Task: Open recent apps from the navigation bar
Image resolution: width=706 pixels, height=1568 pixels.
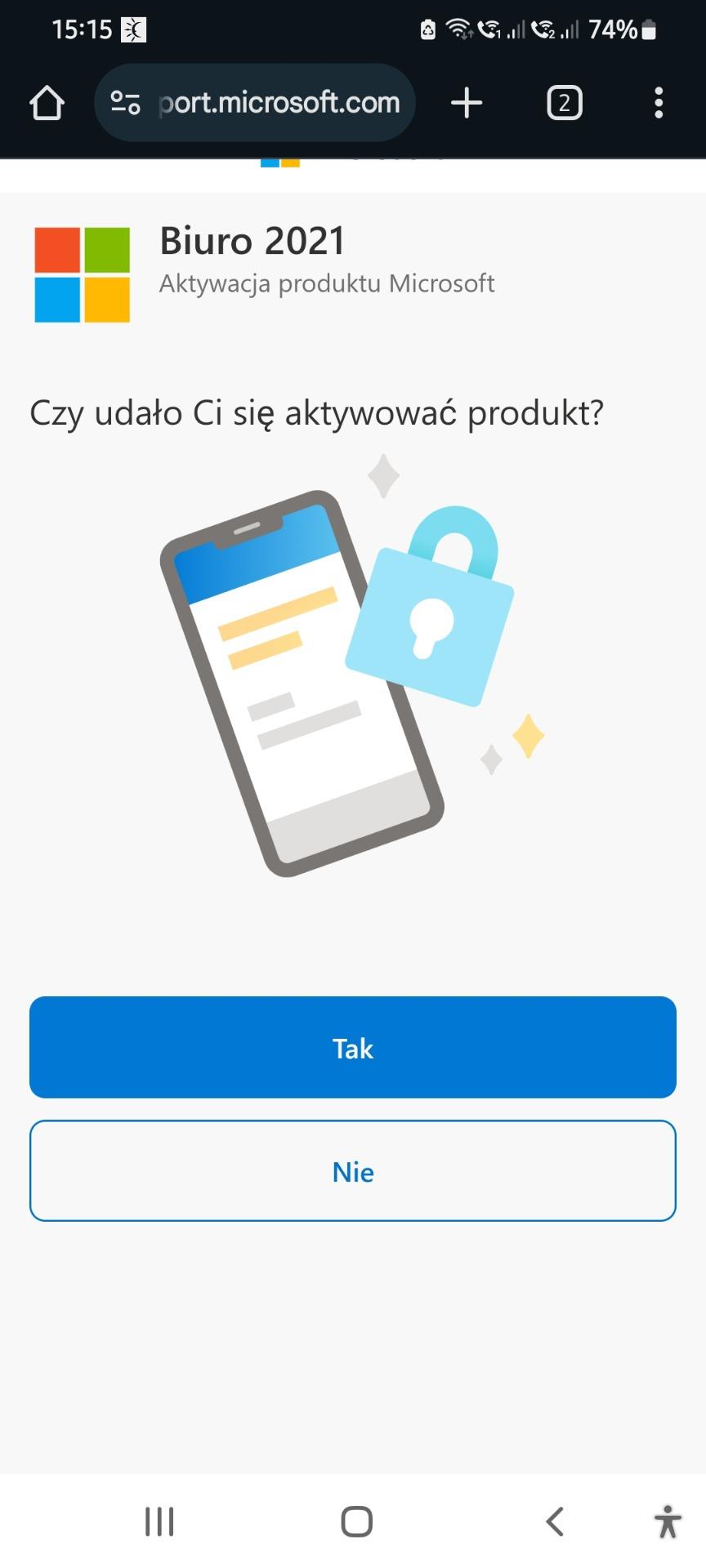Action: click(159, 1521)
